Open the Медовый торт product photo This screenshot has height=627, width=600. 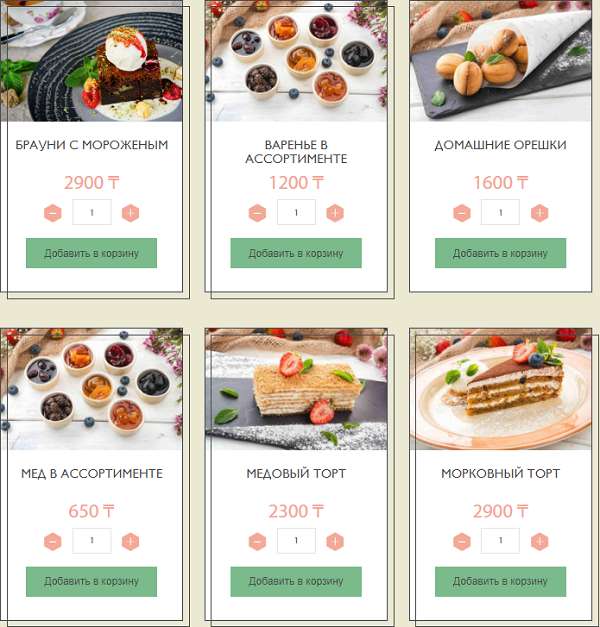tap(295, 390)
